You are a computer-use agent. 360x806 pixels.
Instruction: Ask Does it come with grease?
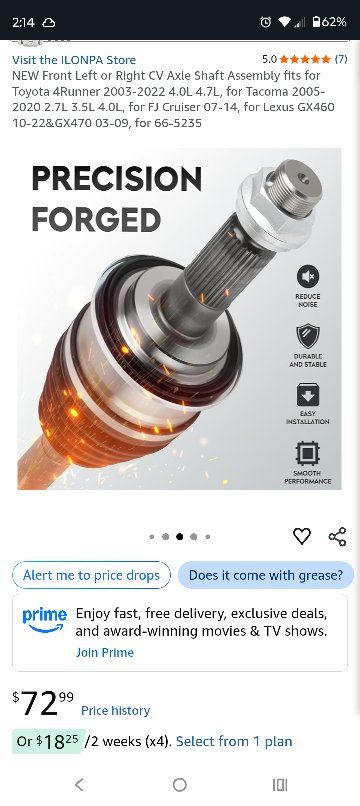[x=266, y=575]
